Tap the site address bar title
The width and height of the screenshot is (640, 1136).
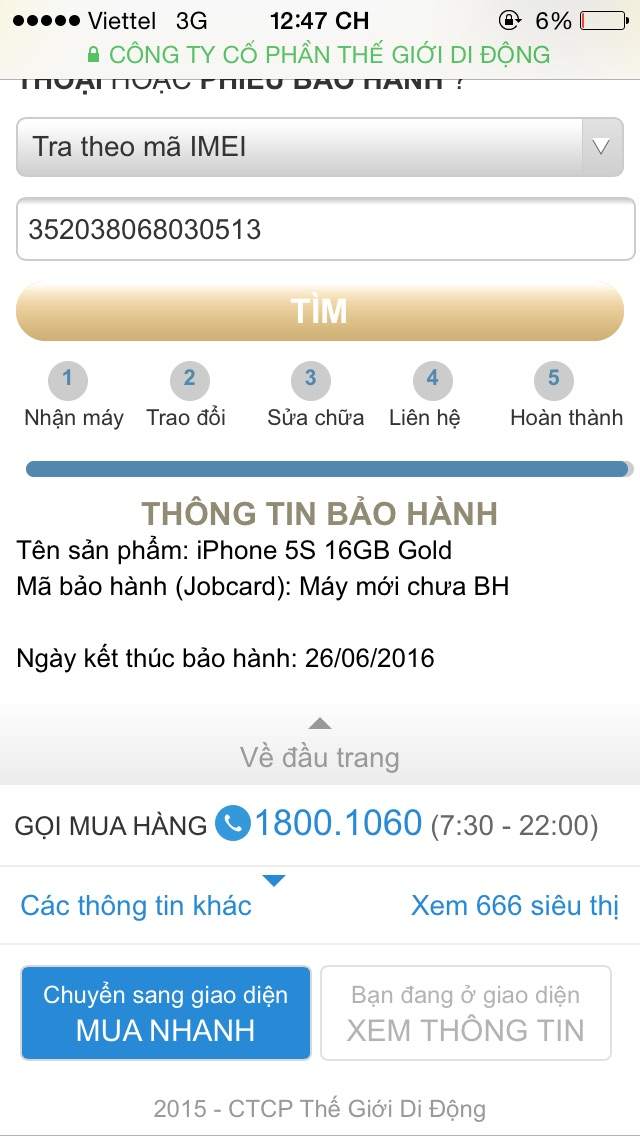point(320,54)
